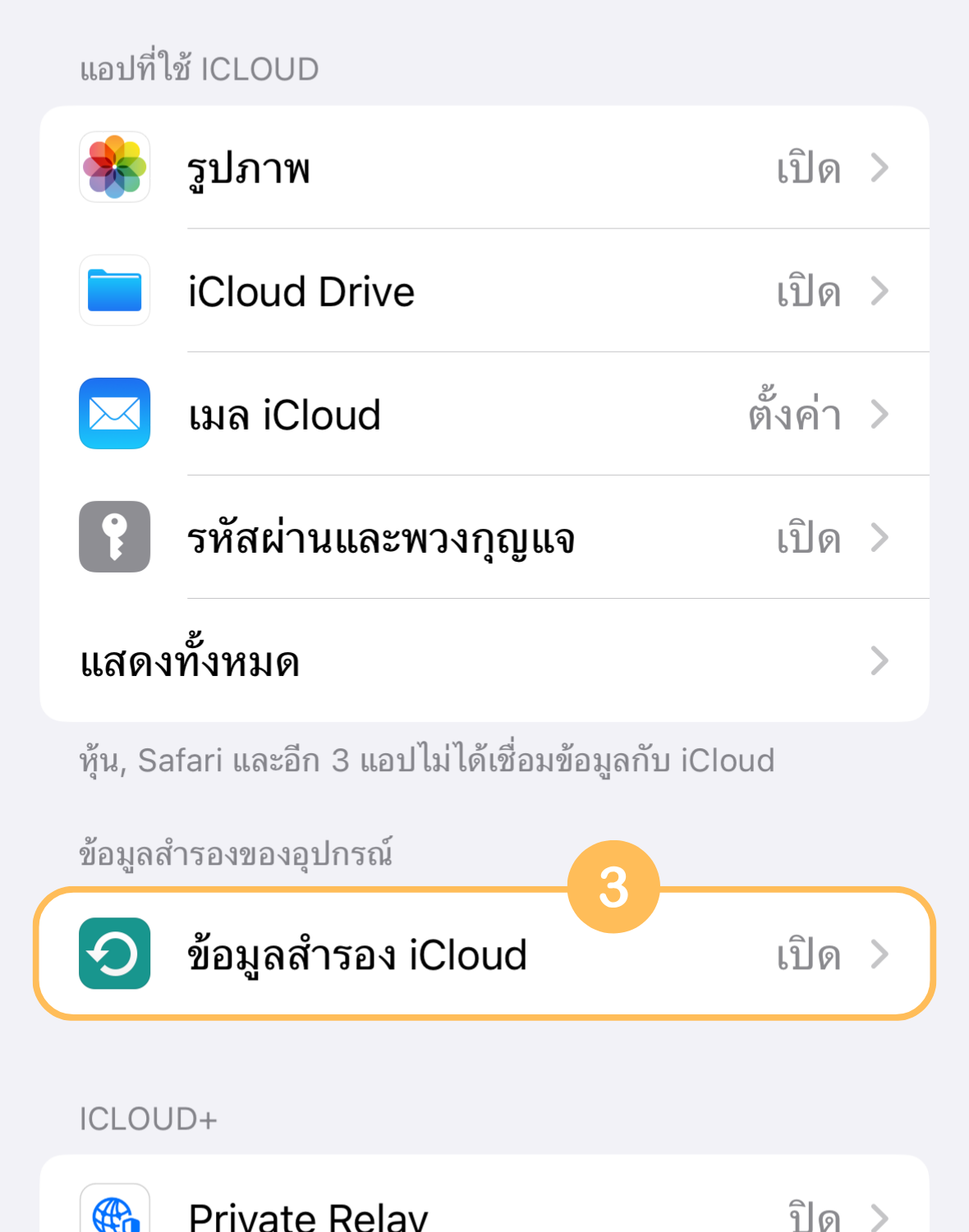Open ข้อมูลสำรอง iCloud backup settings
This screenshot has height=1232, width=969.
[484, 954]
